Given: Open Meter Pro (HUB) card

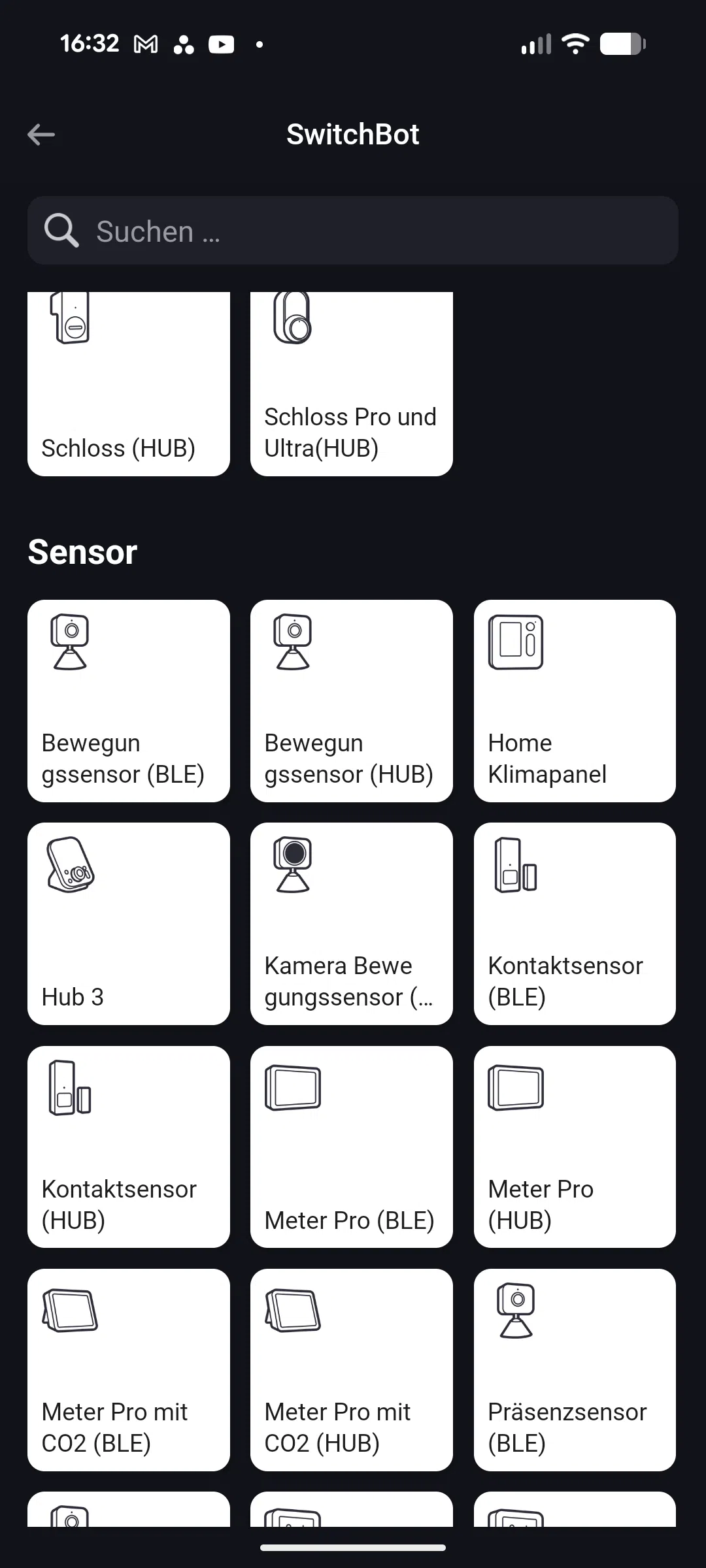Looking at the screenshot, I should point(575,1147).
